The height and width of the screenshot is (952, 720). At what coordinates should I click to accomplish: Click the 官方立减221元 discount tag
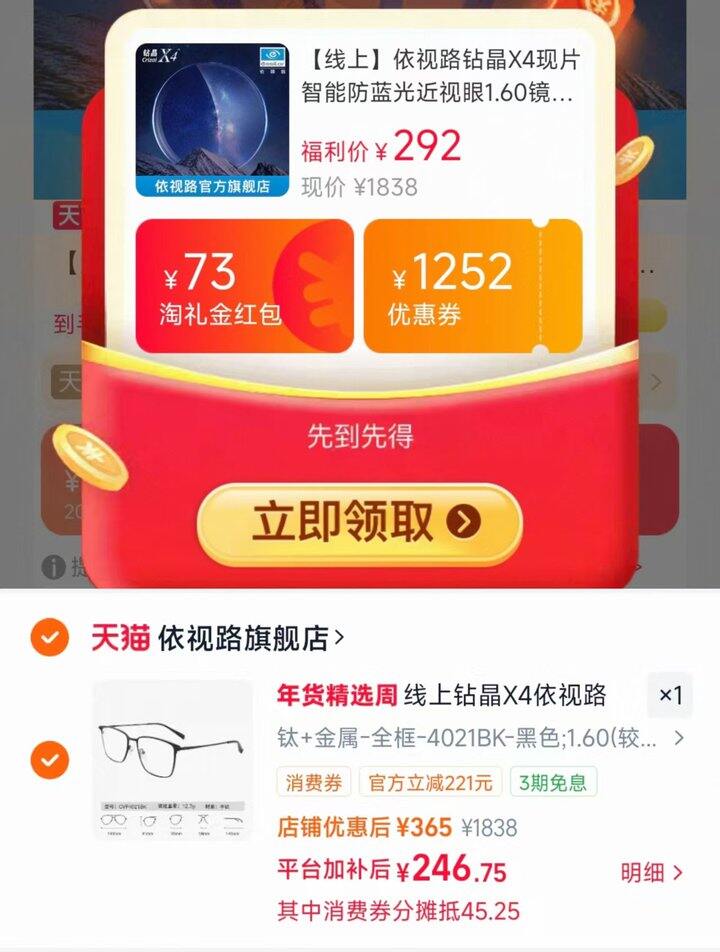point(430,783)
